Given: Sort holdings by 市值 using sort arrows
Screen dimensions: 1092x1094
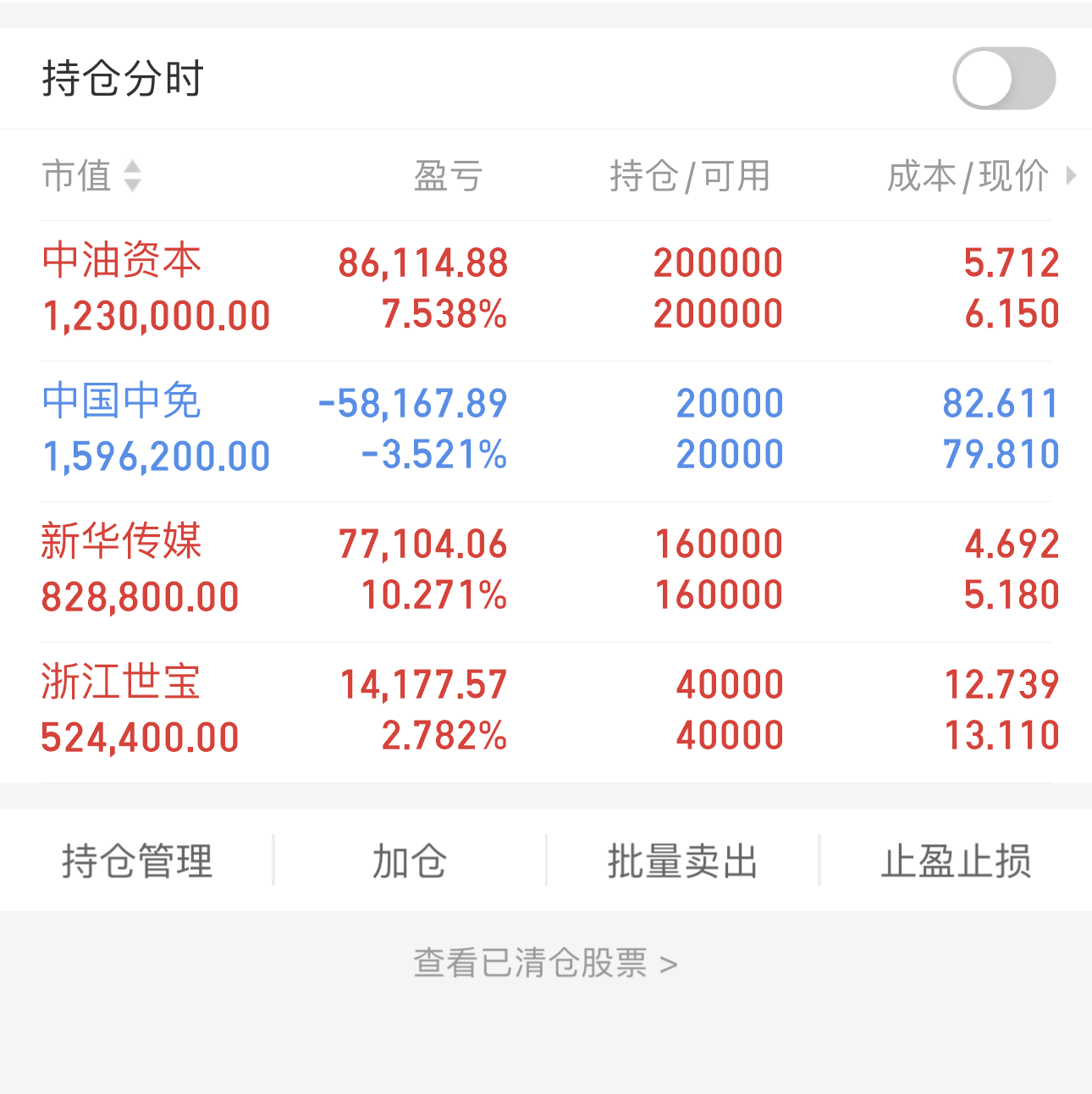Looking at the screenshot, I should pyautogui.click(x=132, y=177).
